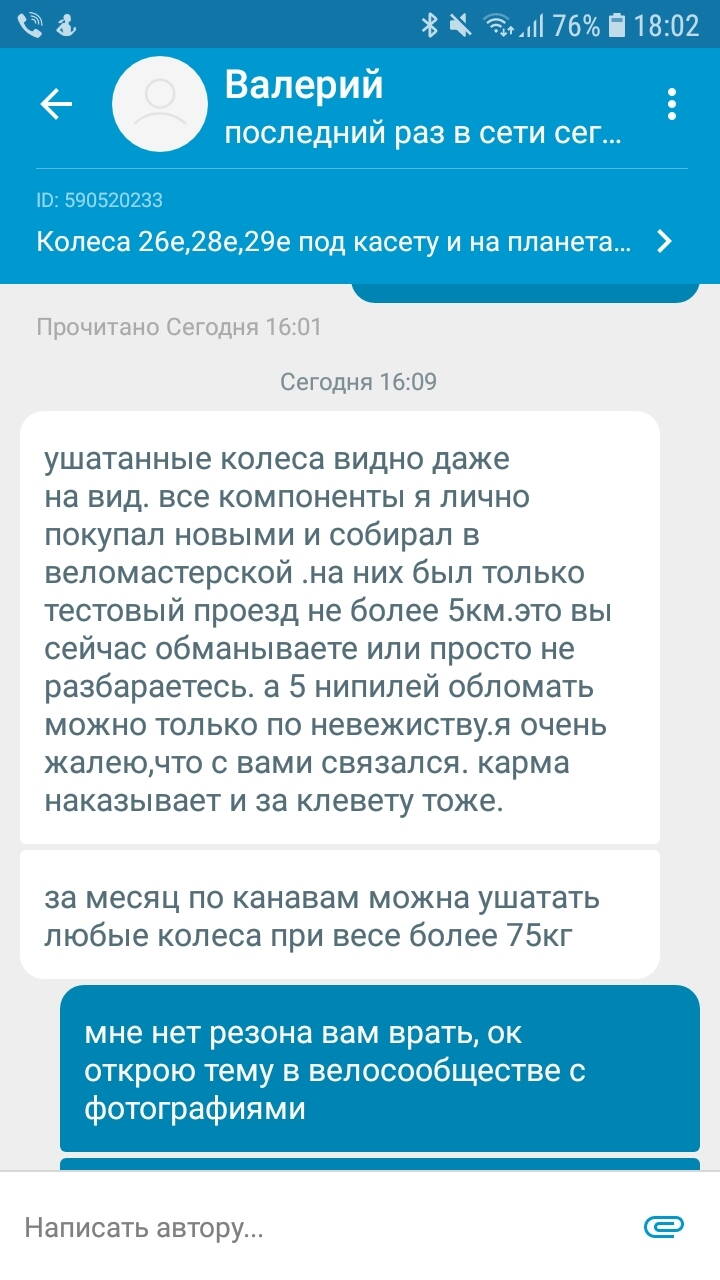Image resolution: width=720 pixels, height=1280 pixels.
Task: Open Валерий's profile avatar
Action: pos(159,105)
